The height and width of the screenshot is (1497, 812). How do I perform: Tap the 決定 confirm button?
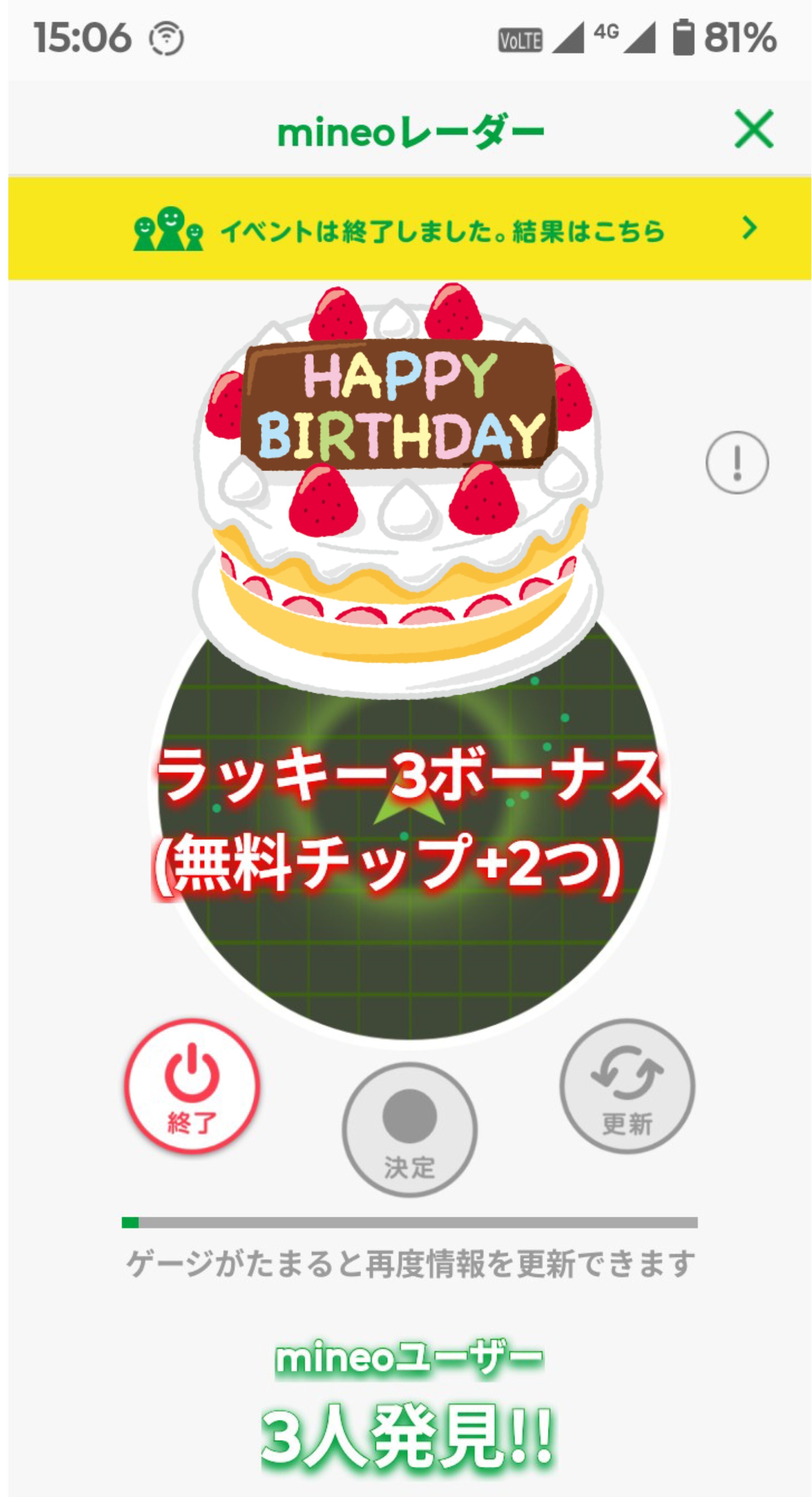click(x=409, y=1129)
